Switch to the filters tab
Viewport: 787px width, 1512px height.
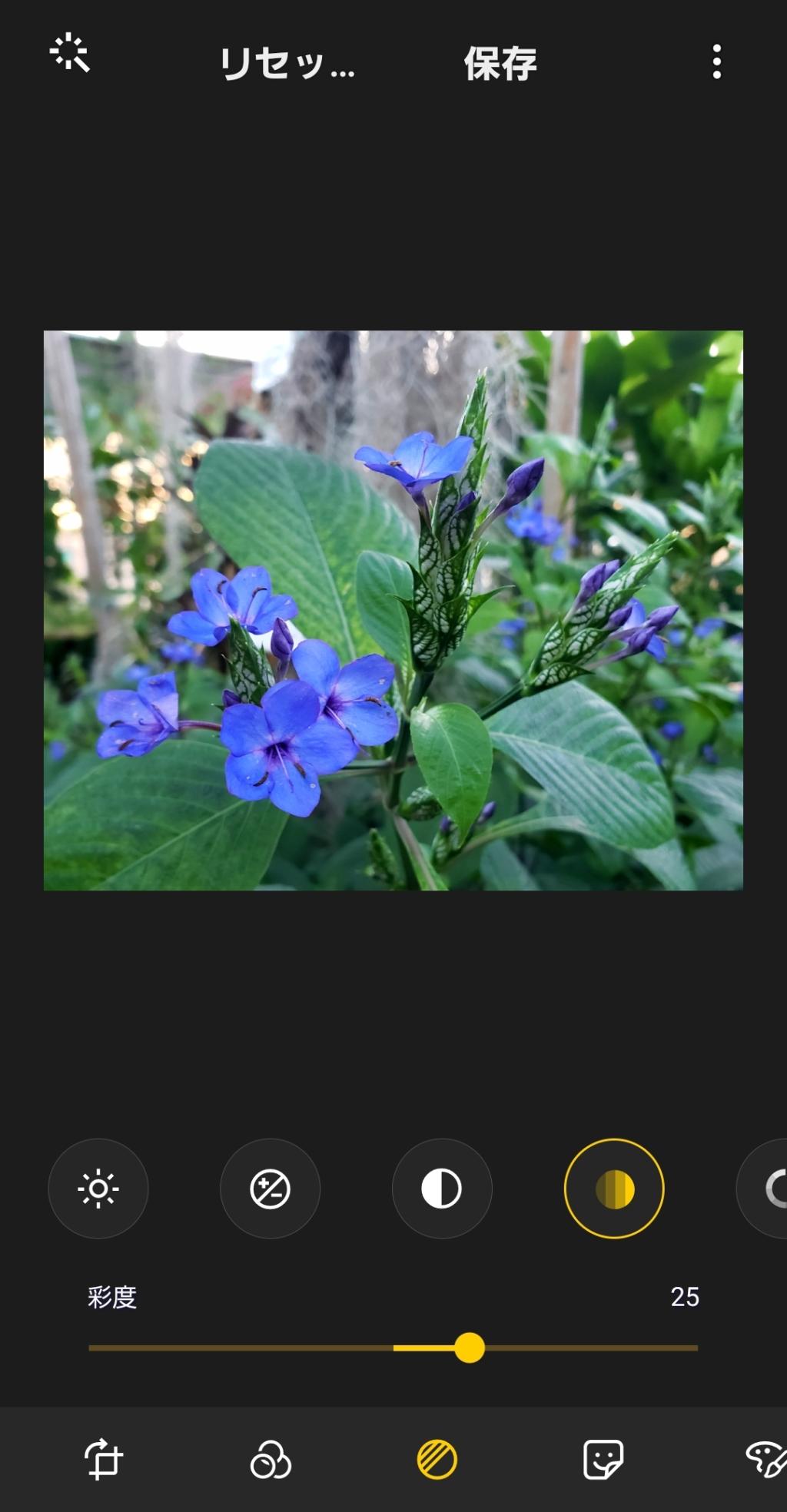271,1460
